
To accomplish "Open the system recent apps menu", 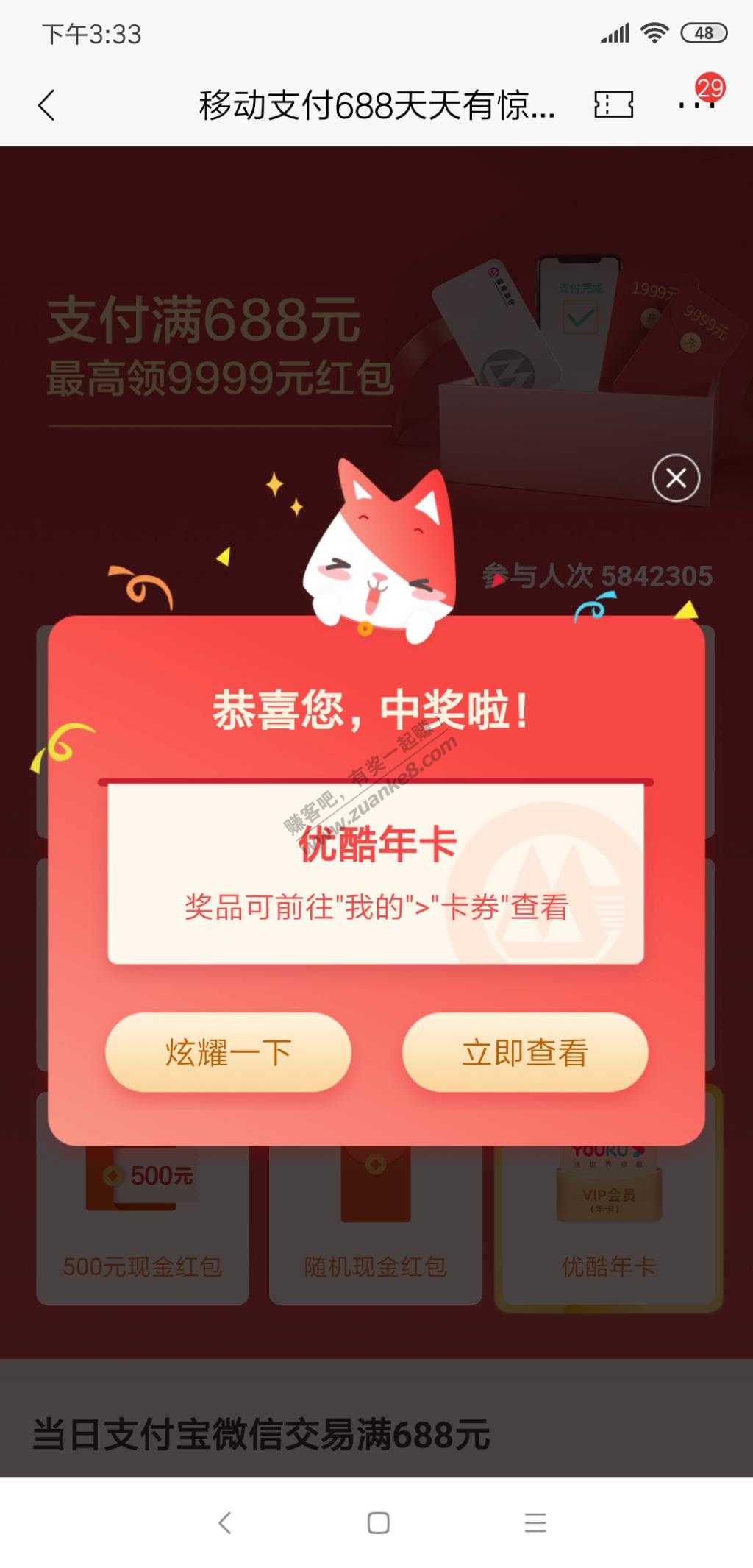I will click(535, 1522).
